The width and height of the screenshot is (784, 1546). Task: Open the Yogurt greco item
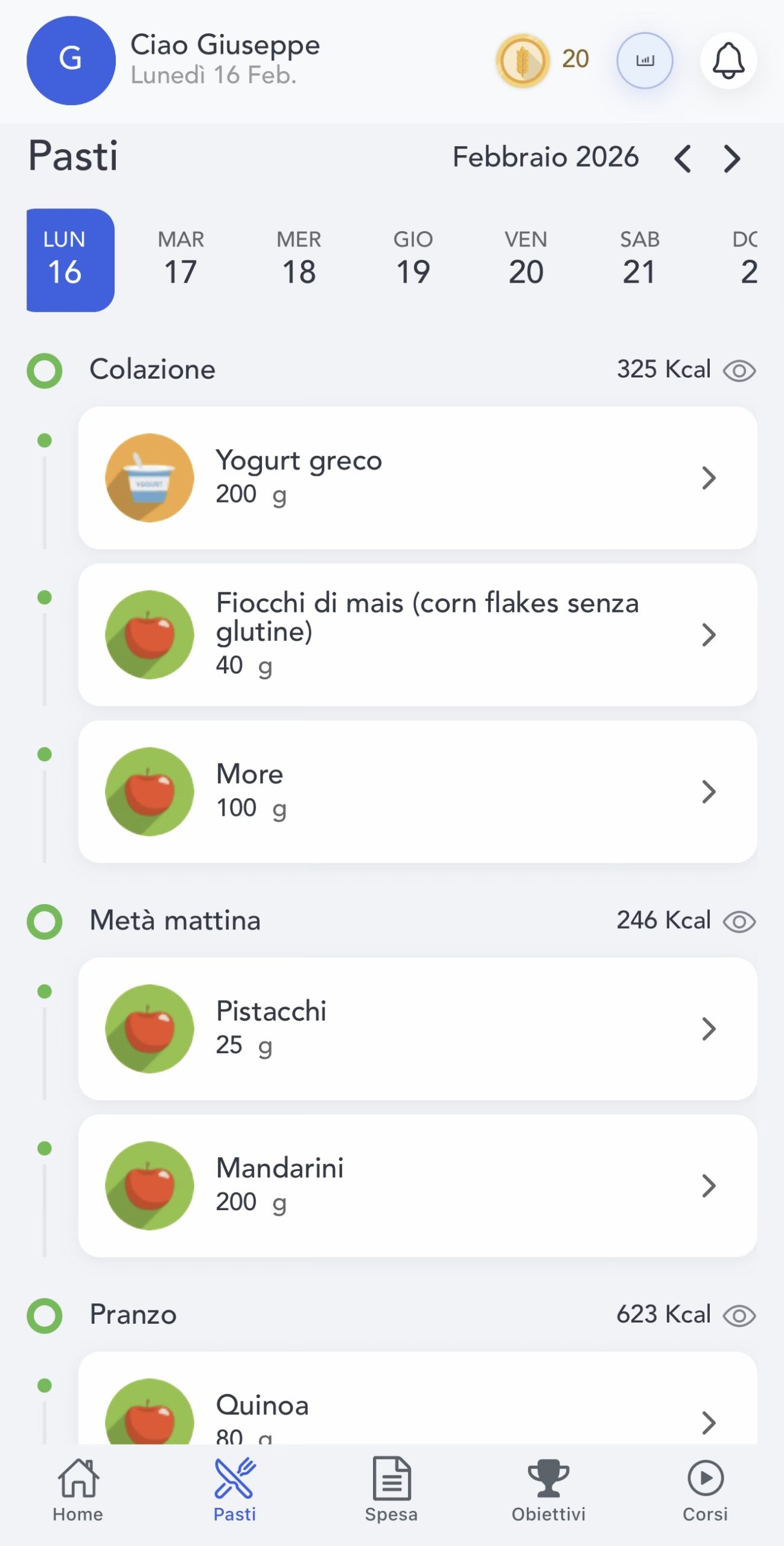click(417, 478)
